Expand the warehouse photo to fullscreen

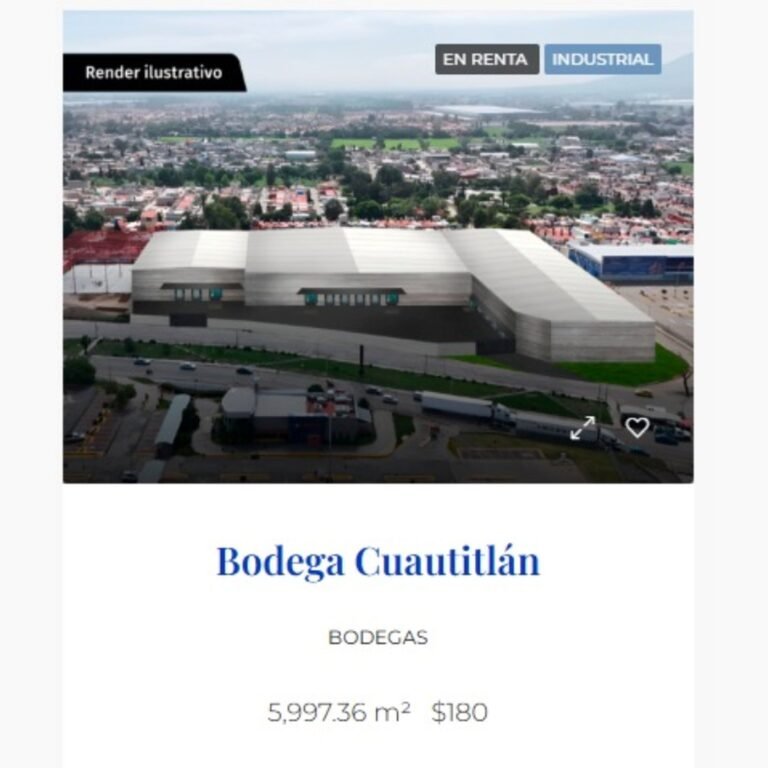[583, 428]
